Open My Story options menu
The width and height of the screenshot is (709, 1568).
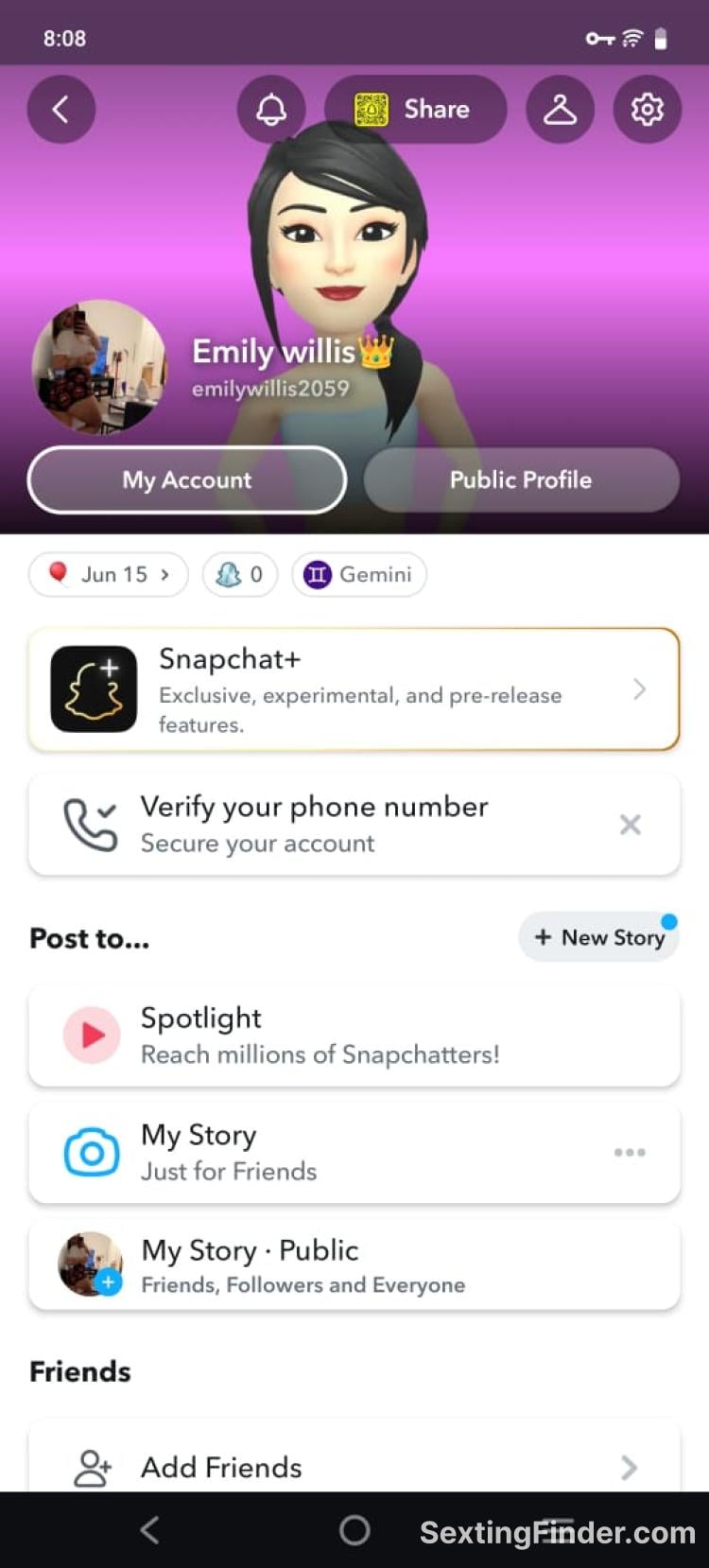(630, 1152)
